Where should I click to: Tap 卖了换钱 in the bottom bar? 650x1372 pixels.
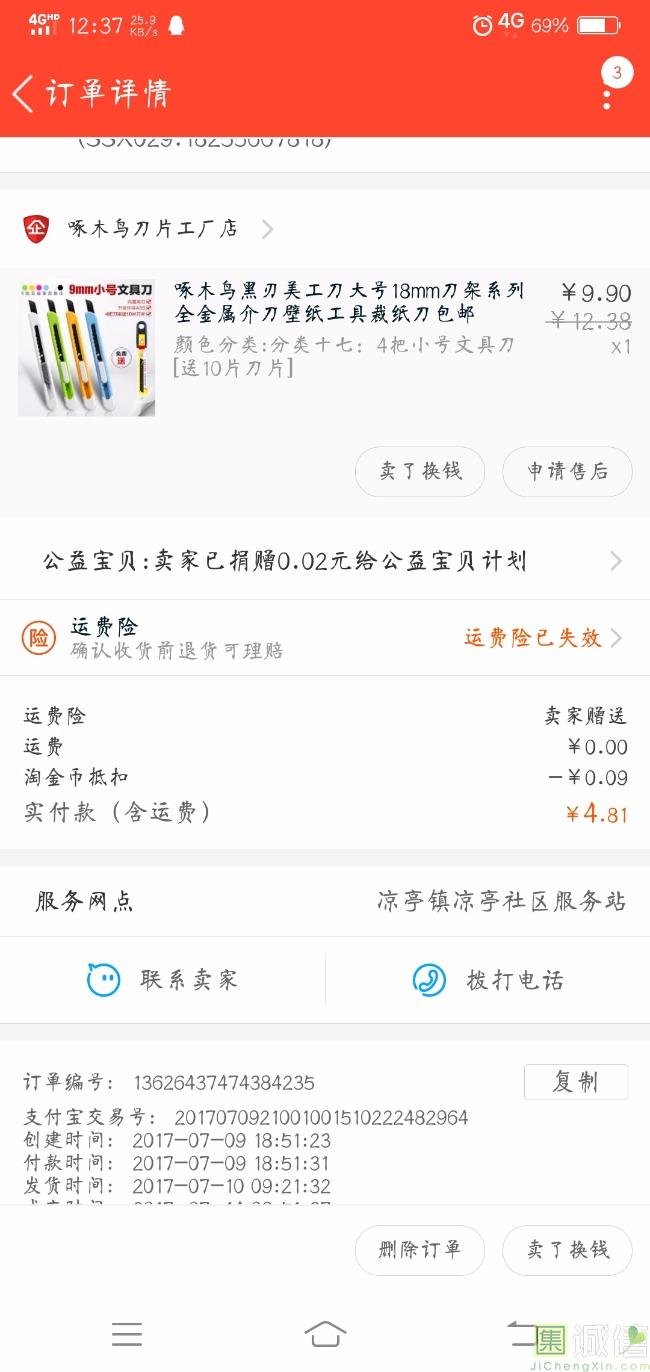coord(567,1250)
